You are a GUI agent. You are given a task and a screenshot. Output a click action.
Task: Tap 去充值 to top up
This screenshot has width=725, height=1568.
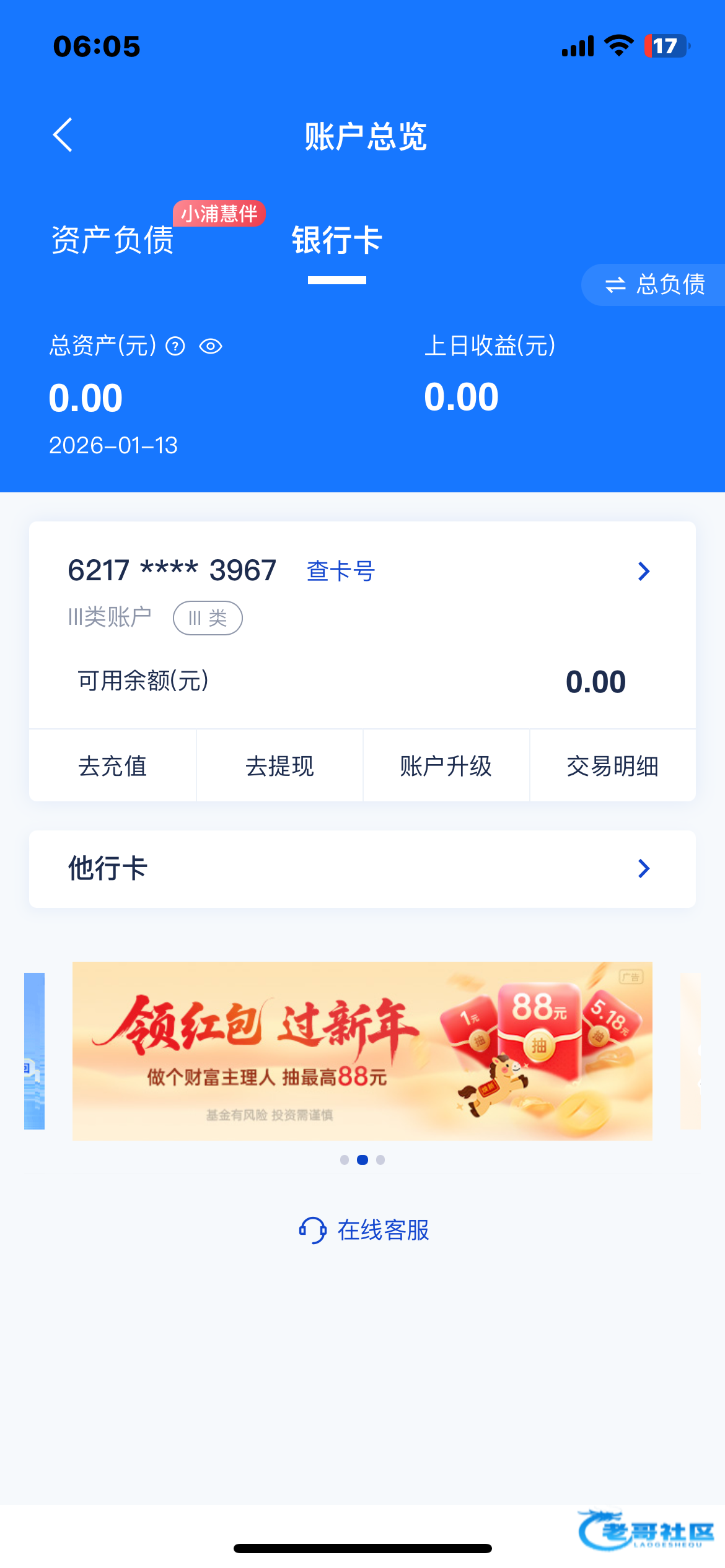[112, 766]
